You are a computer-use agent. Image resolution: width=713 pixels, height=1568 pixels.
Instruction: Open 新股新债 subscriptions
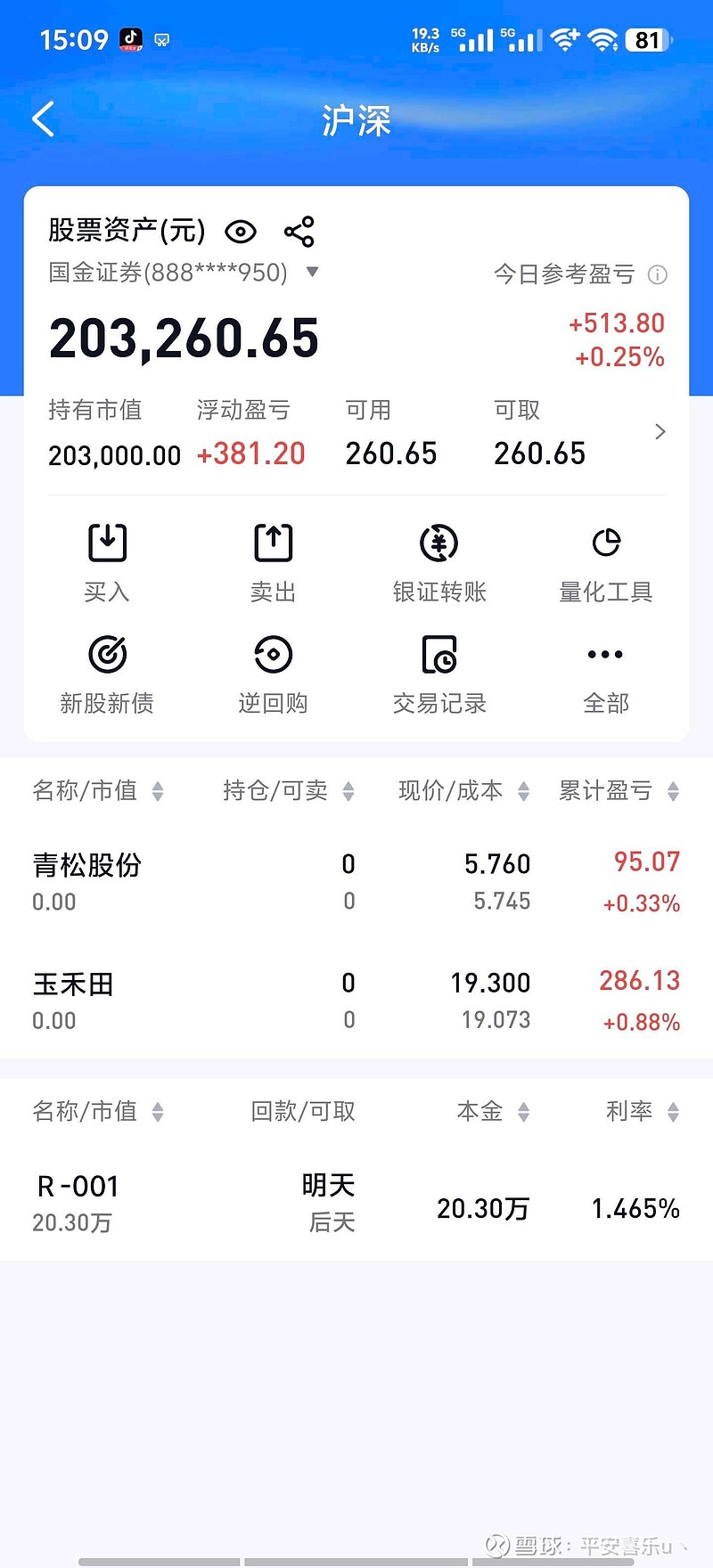pos(107,675)
